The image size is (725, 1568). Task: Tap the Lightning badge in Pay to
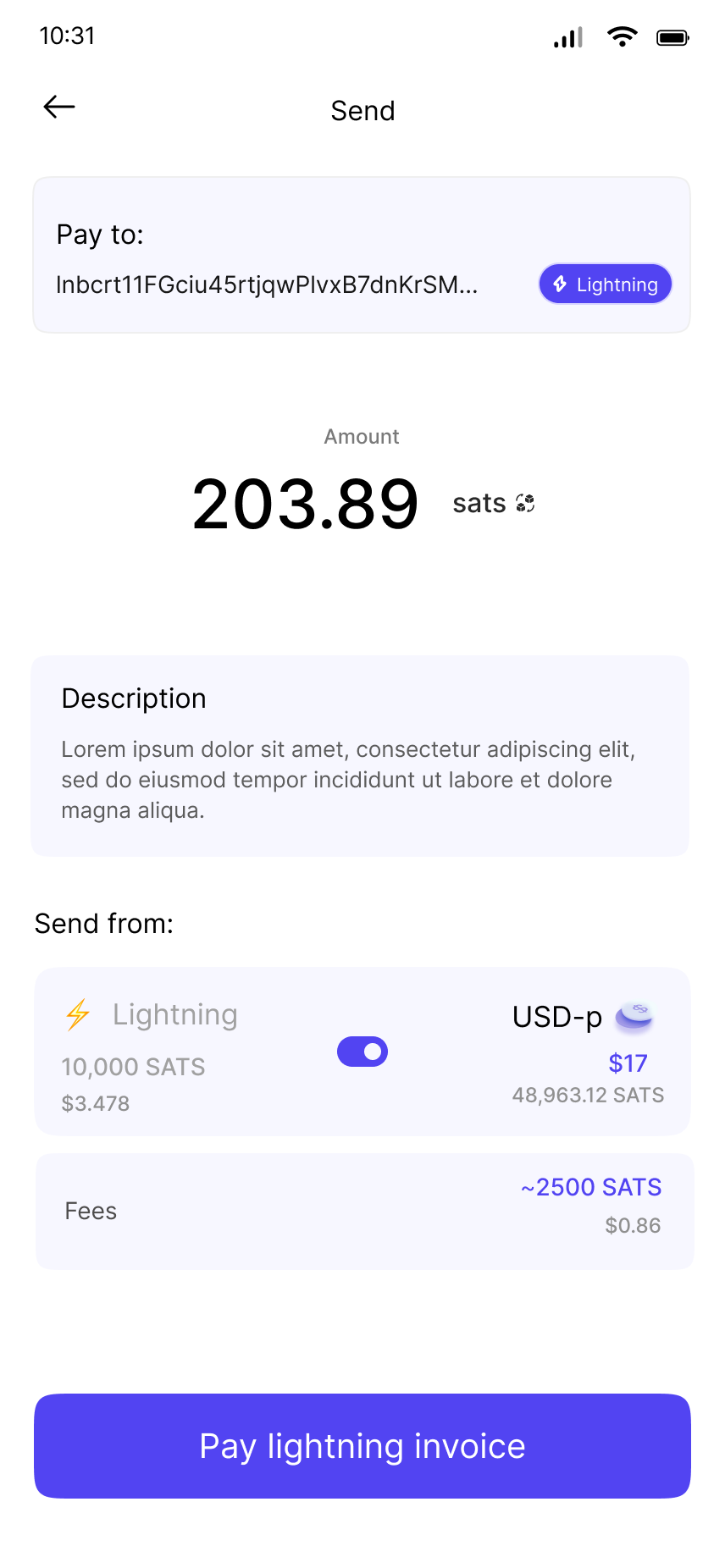click(x=605, y=284)
